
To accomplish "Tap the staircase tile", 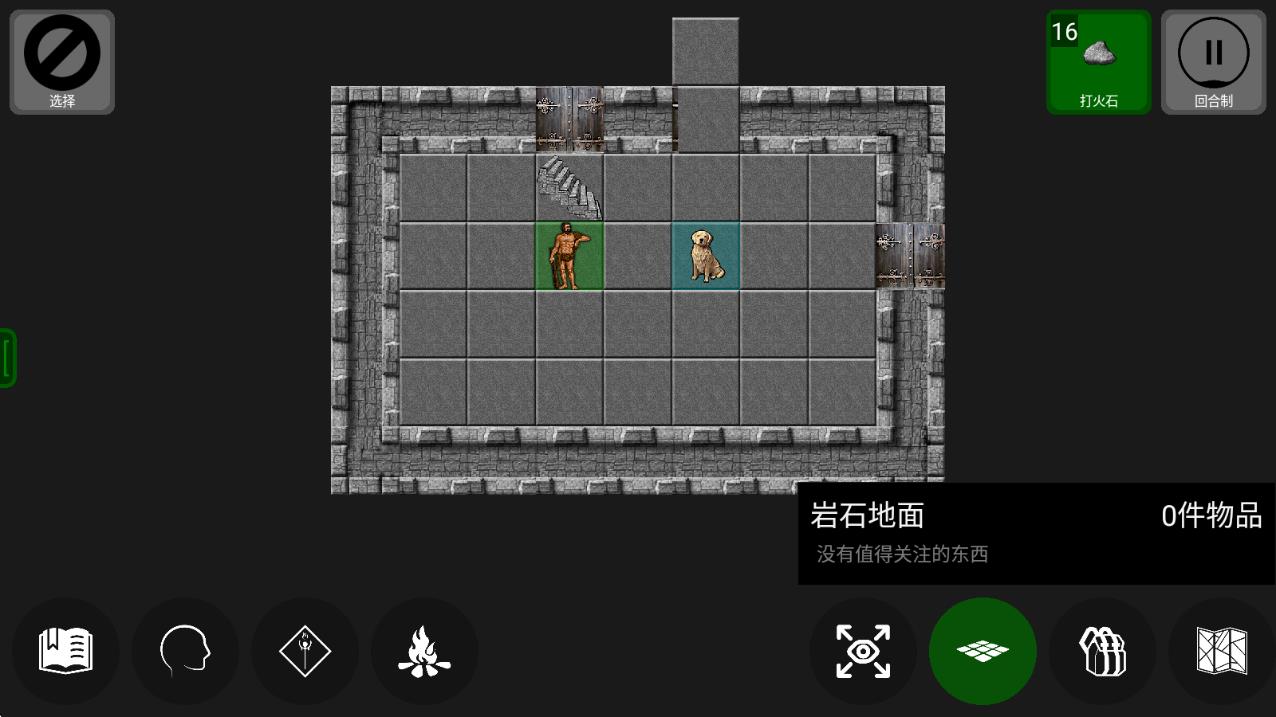I will tap(569, 187).
